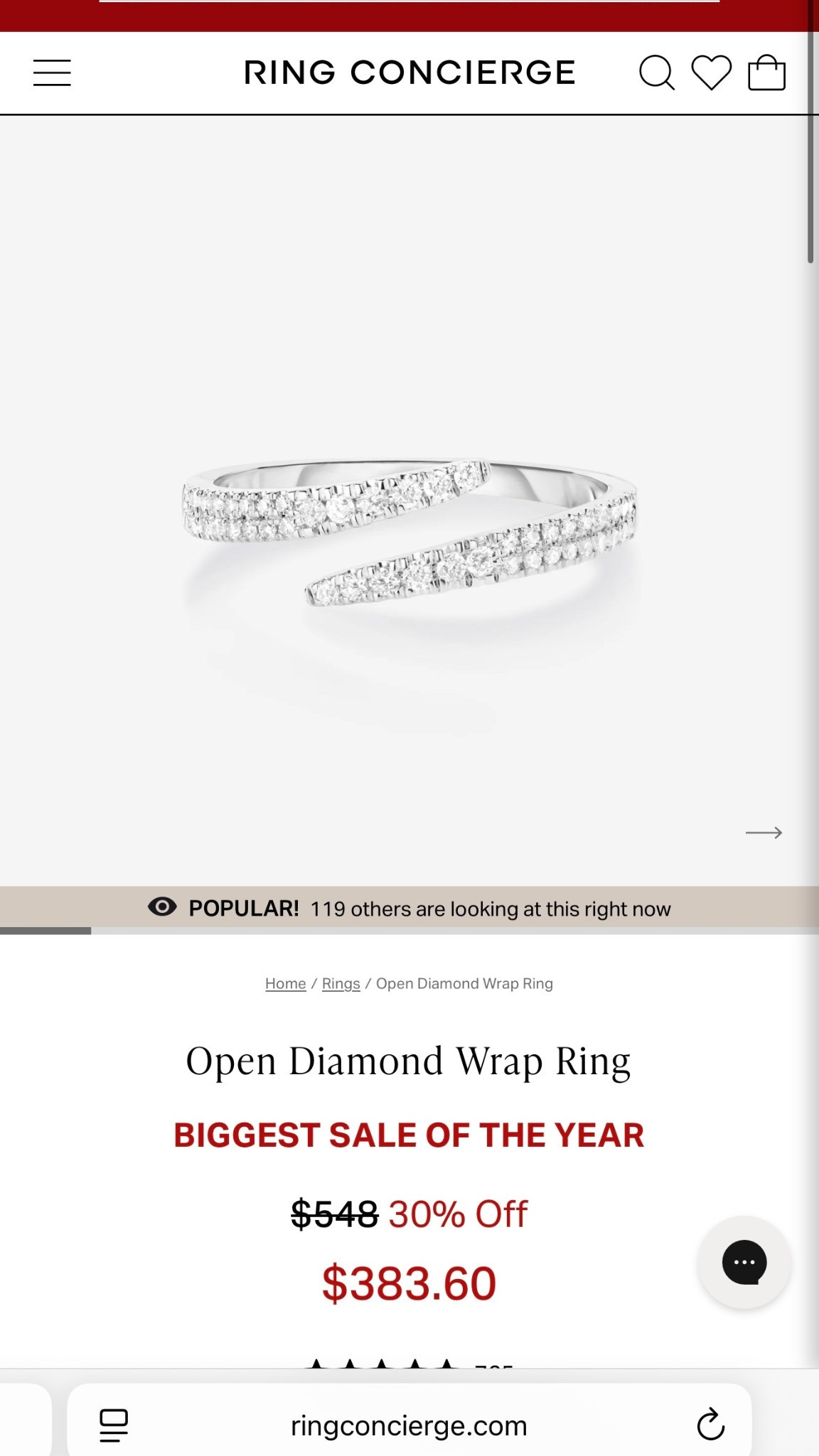The image size is (819, 1456).
Task: Open the wishlist heart icon
Action: click(712, 73)
